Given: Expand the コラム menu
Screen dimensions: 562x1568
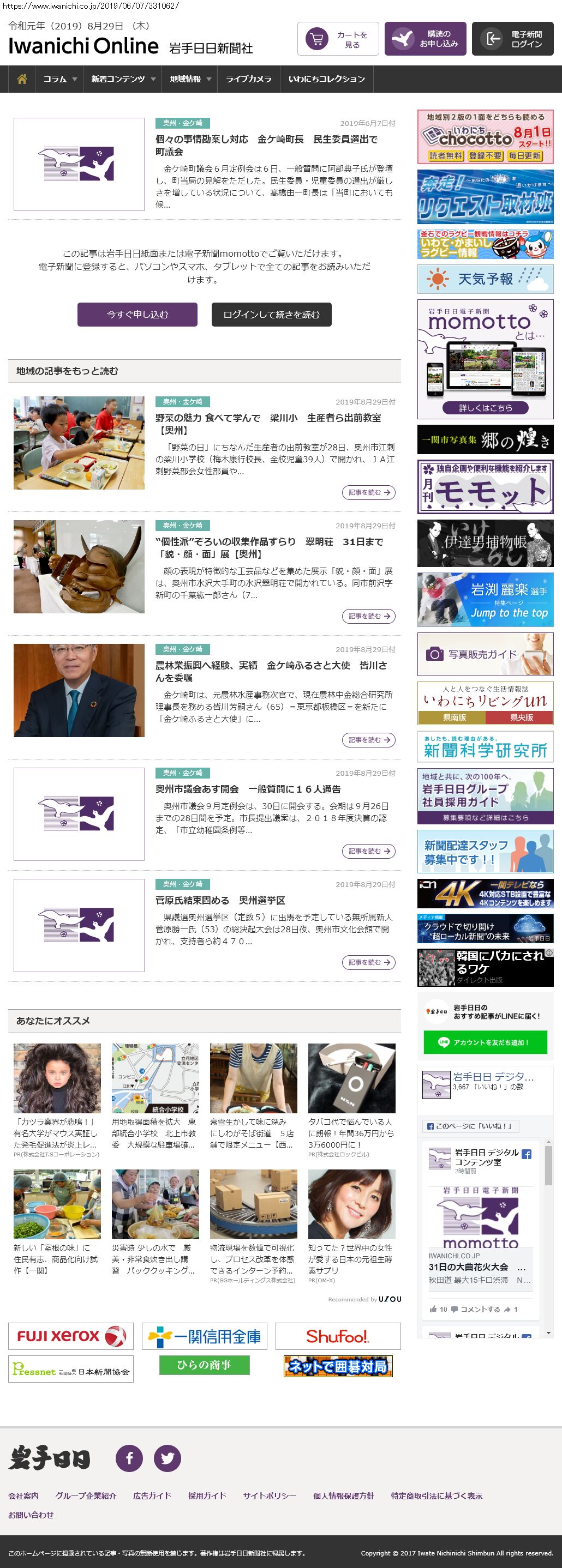Looking at the screenshot, I should tap(59, 79).
